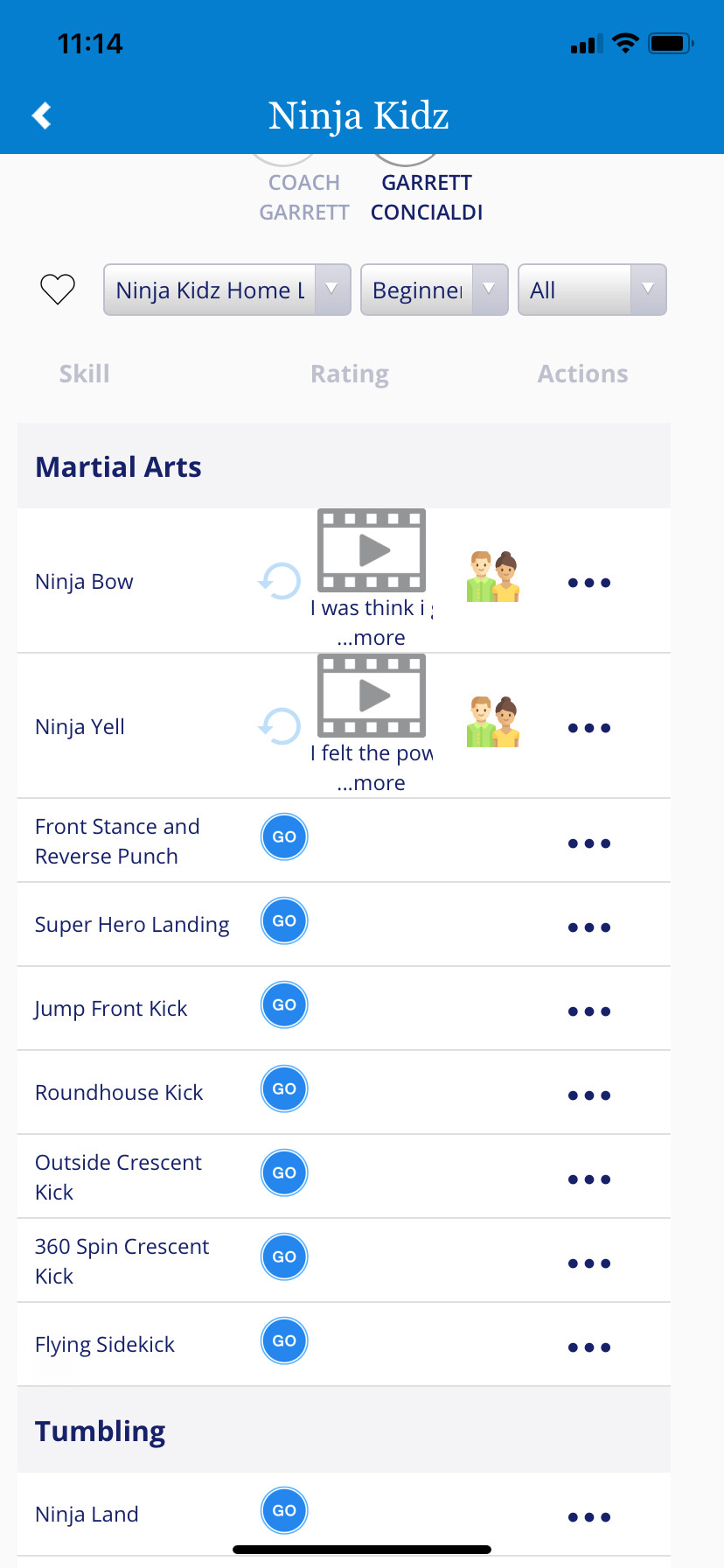
Task: Begin the Jump Front Kick skill
Action: (x=284, y=1004)
